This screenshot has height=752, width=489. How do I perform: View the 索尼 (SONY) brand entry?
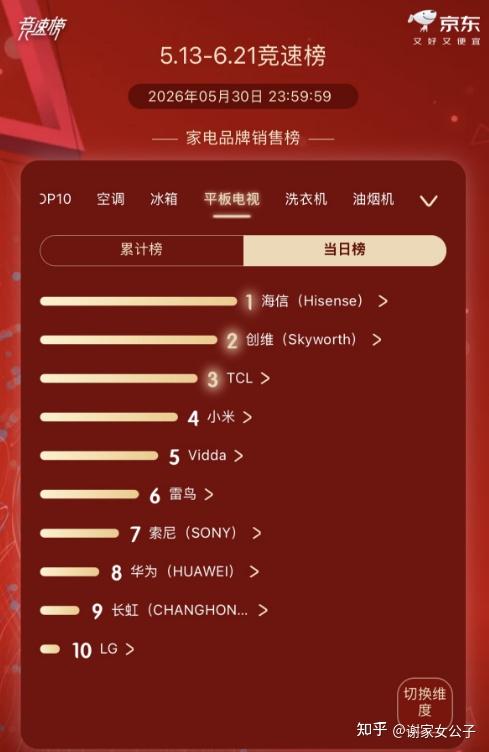(151, 533)
